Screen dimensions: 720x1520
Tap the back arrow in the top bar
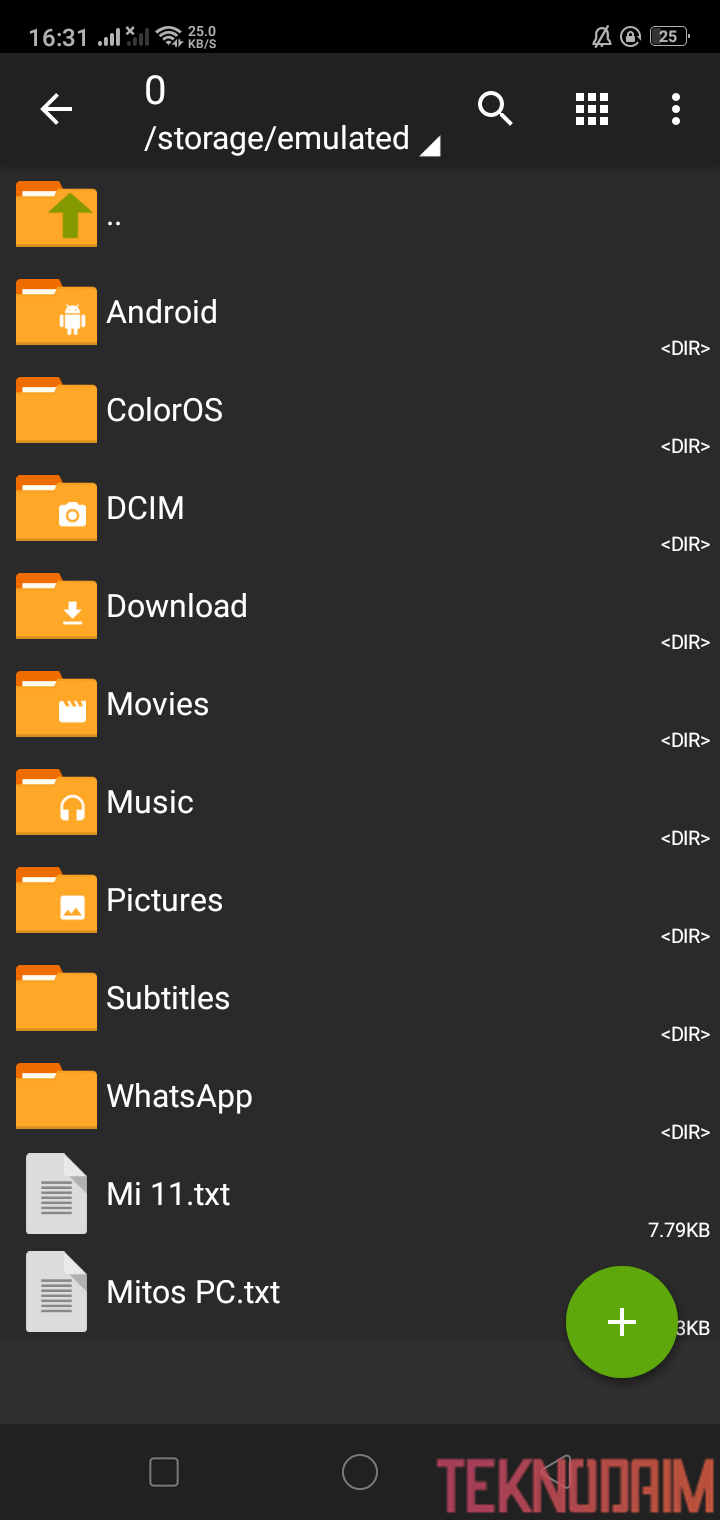click(x=56, y=109)
